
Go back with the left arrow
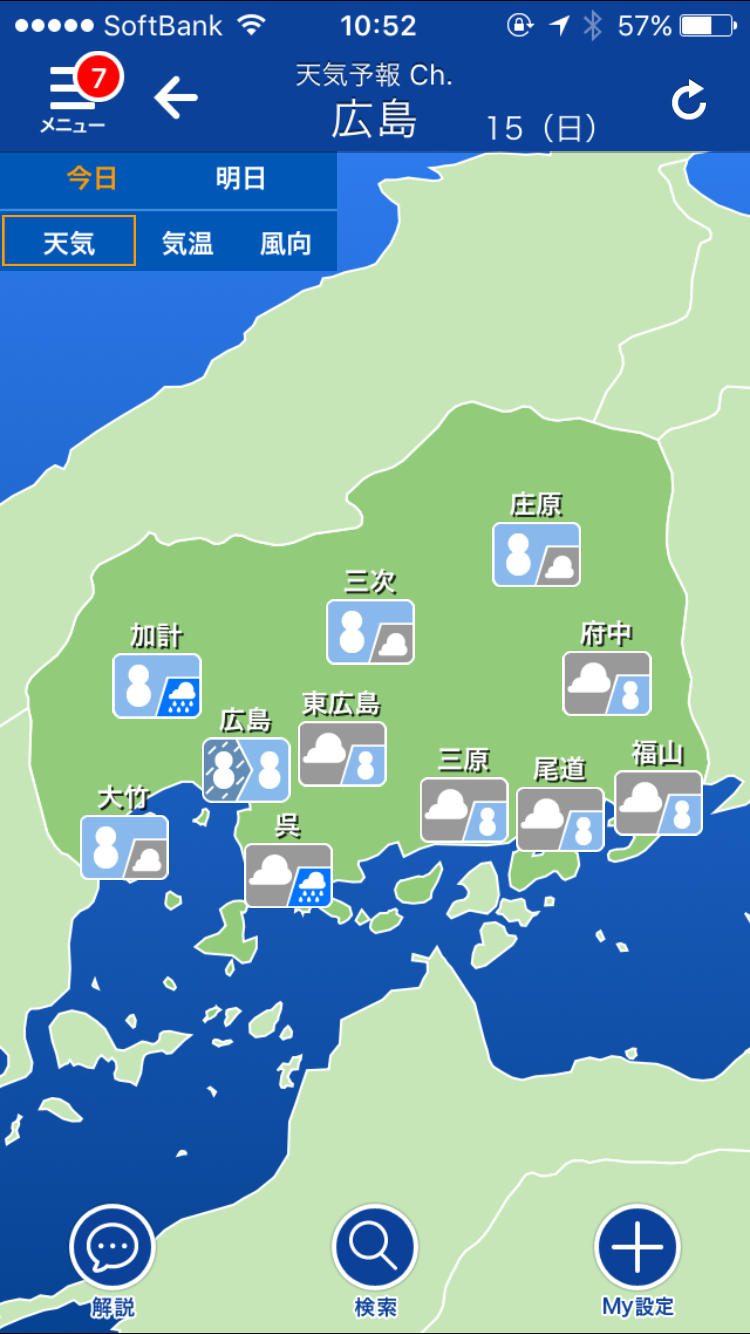click(176, 97)
